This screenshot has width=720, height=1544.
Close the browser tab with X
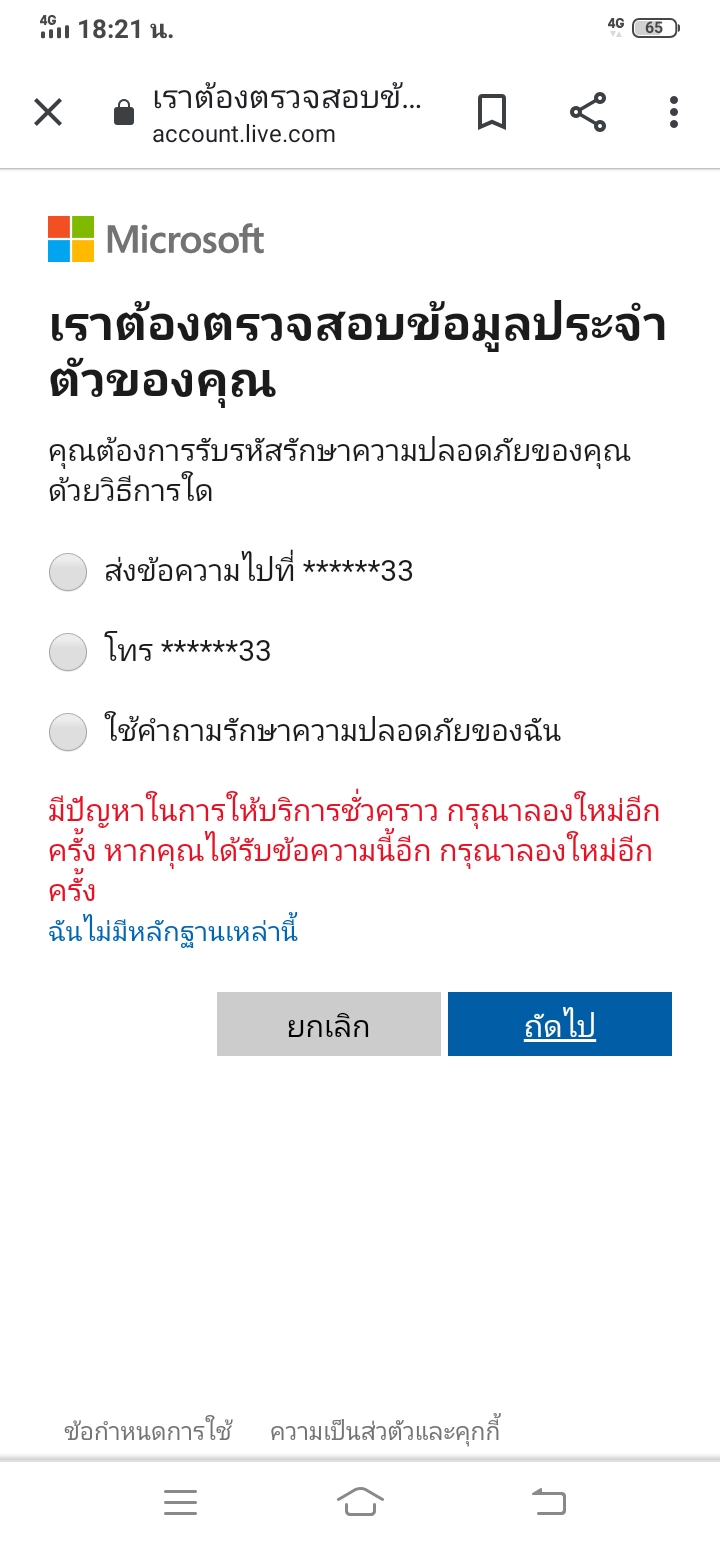pos(48,112)
